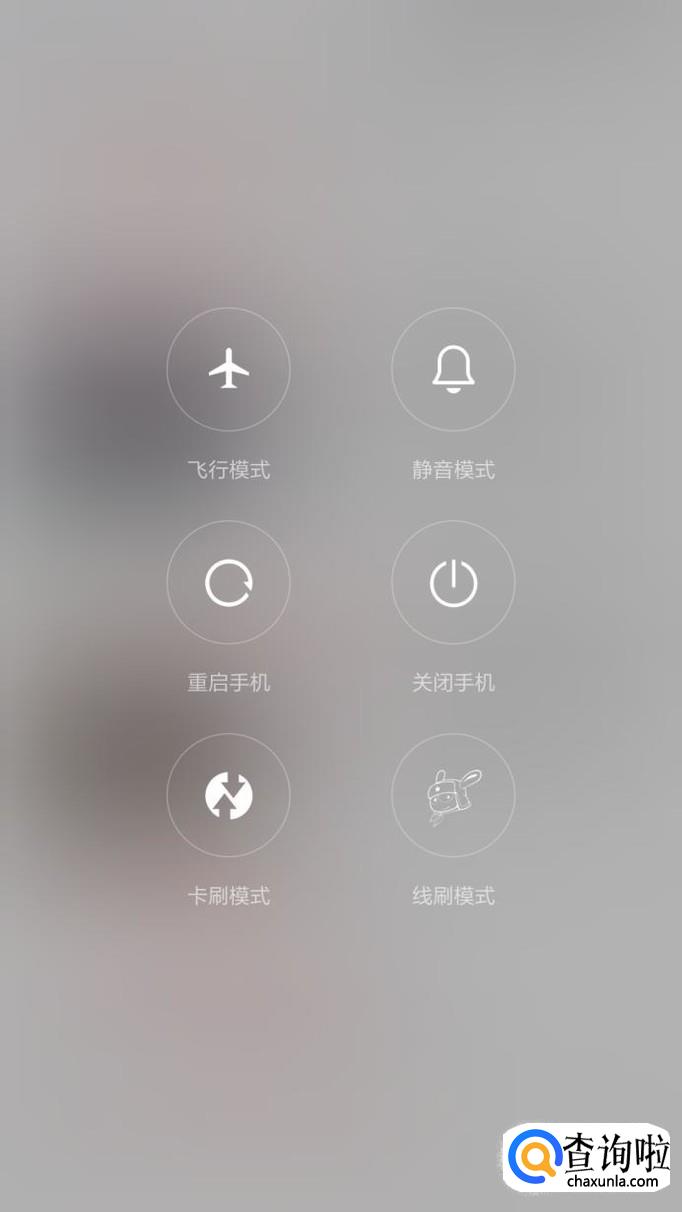Restart the phone (重启手机)
The width and height of the screenshot is (682, 1212).
228,582
